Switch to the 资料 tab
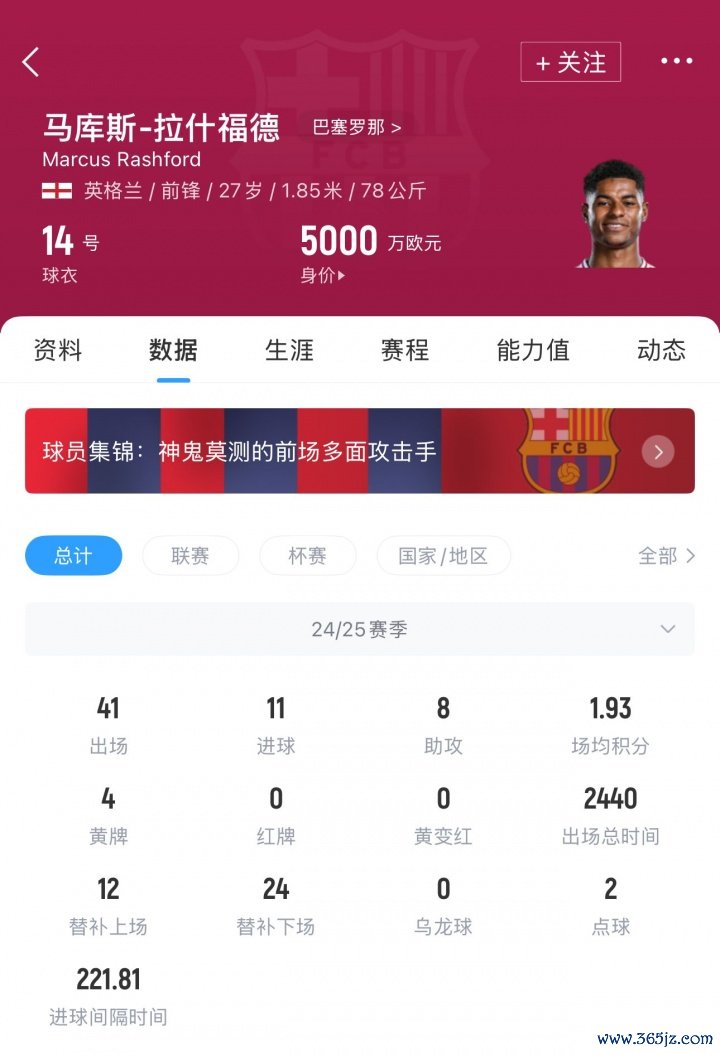 (x=58, y=350)
